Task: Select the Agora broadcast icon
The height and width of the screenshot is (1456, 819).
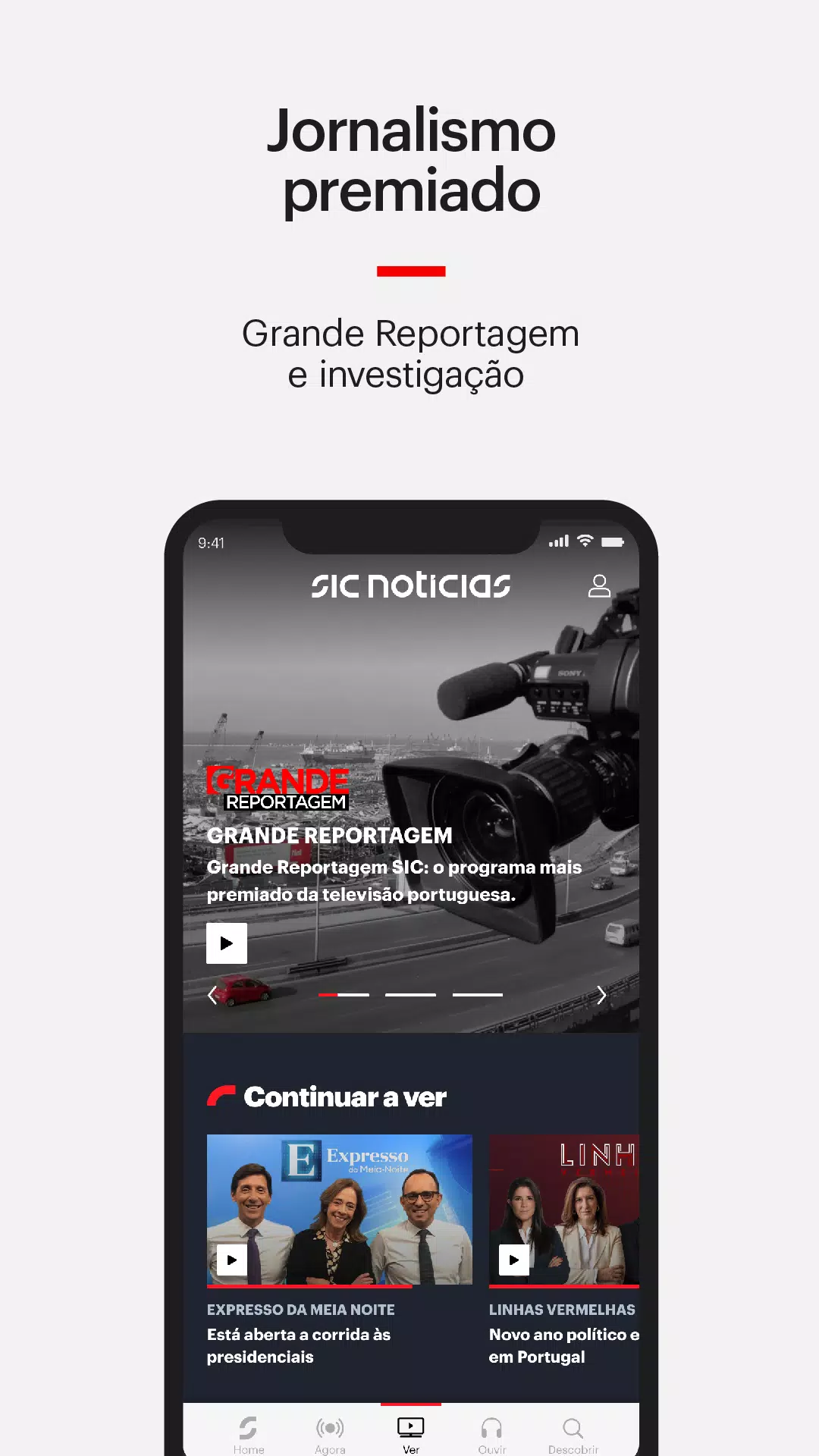Action: [x=329, y=1426]
